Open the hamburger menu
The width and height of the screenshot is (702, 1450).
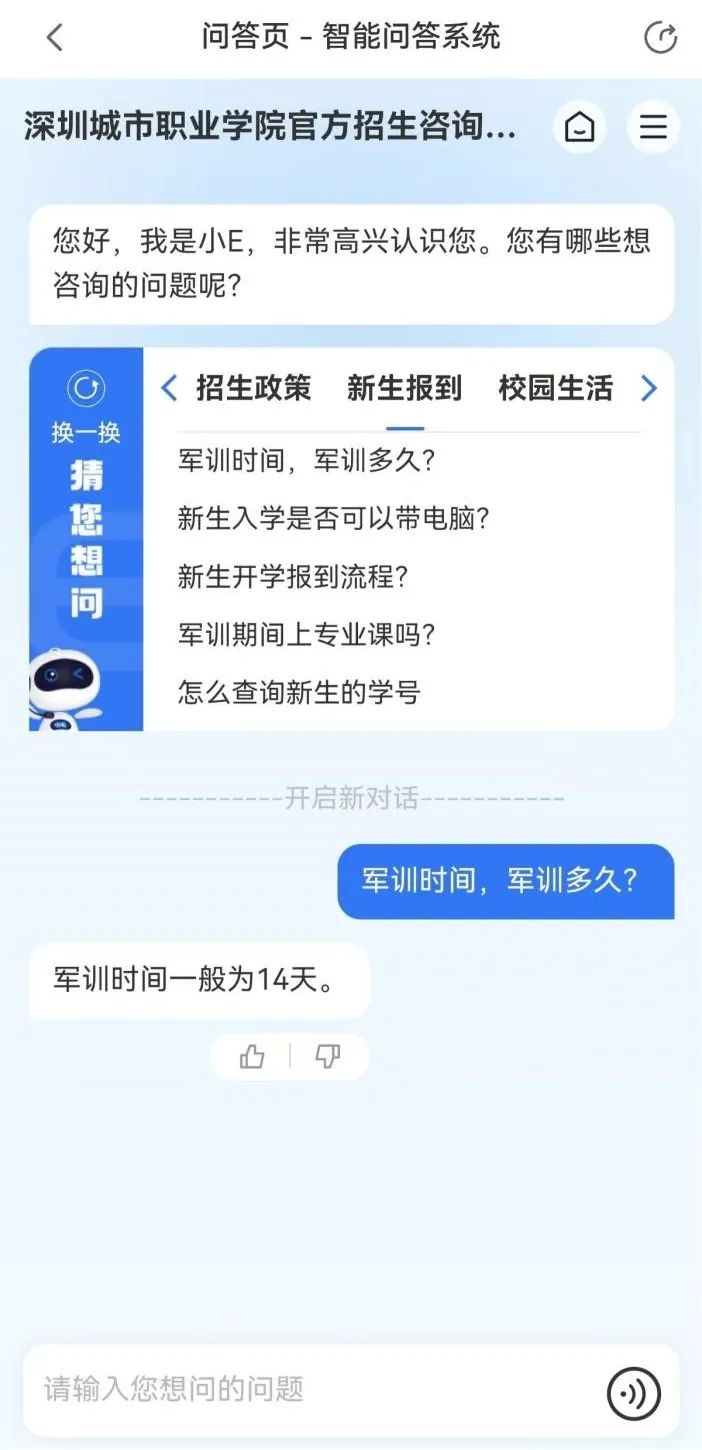click(653, 127)
